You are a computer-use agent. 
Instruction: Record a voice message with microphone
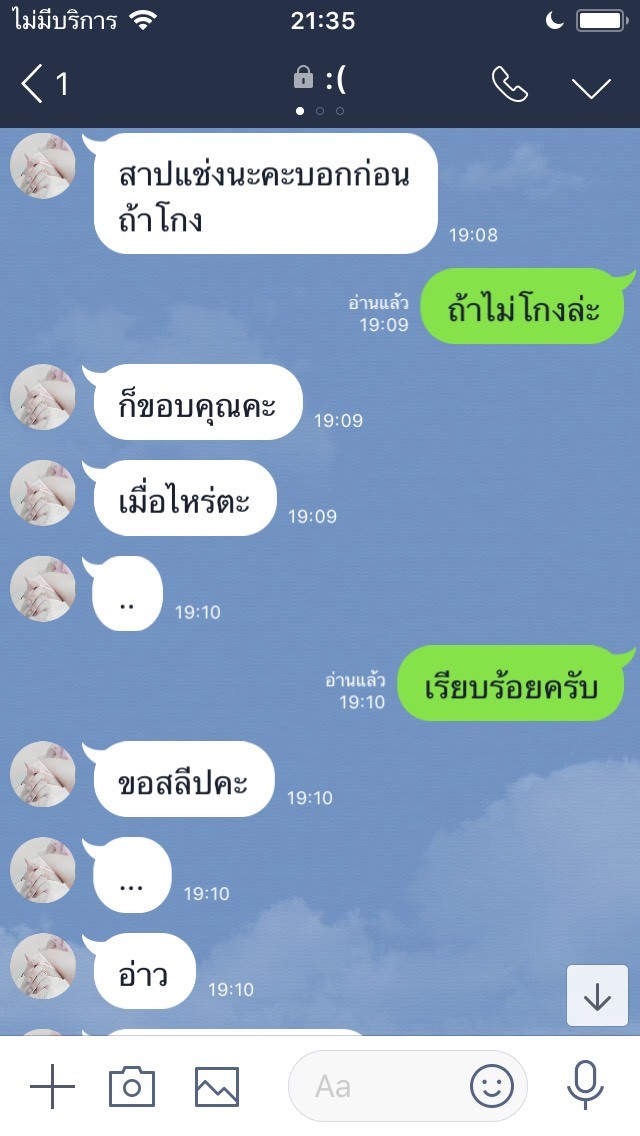[585, 1085]
